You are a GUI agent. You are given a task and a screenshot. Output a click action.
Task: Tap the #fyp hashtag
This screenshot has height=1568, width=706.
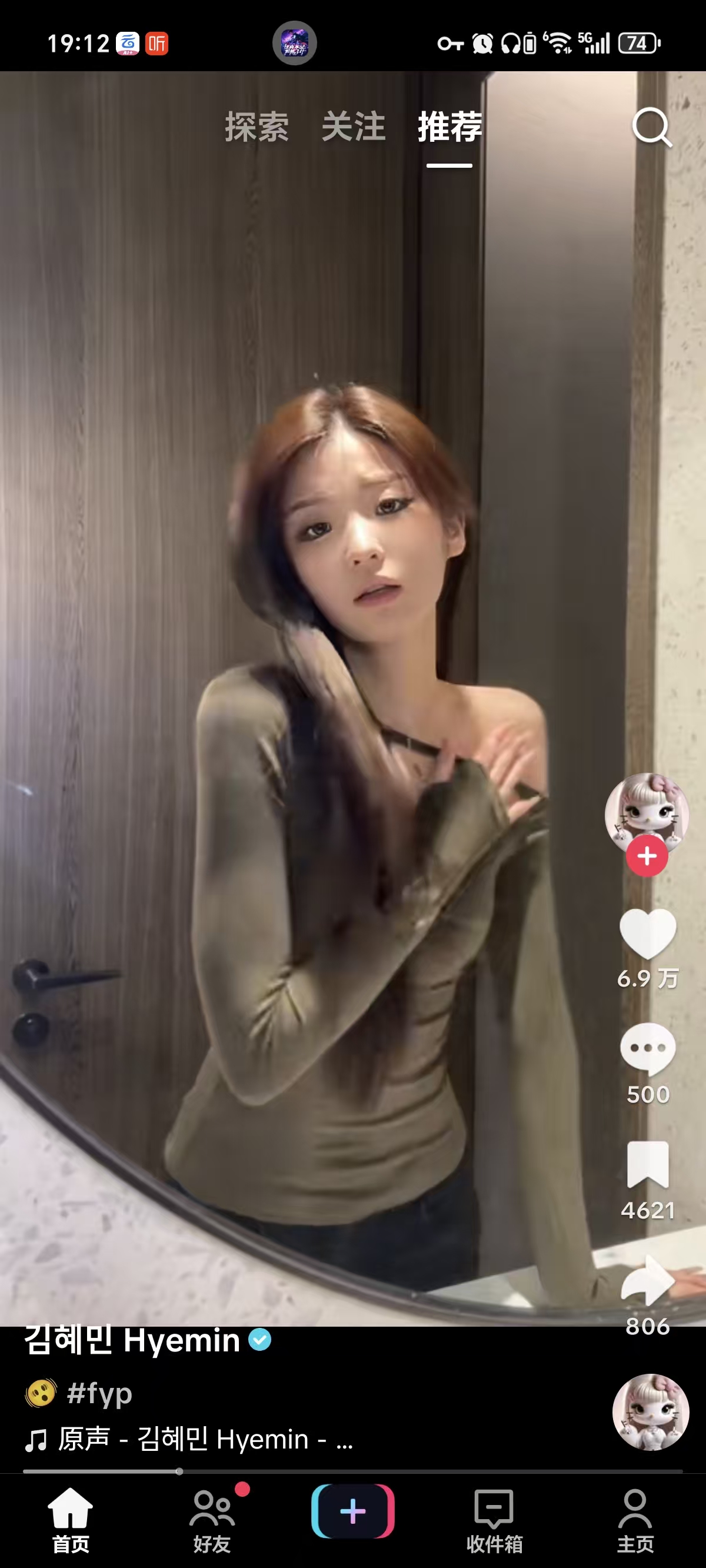tap(99, 1393)
